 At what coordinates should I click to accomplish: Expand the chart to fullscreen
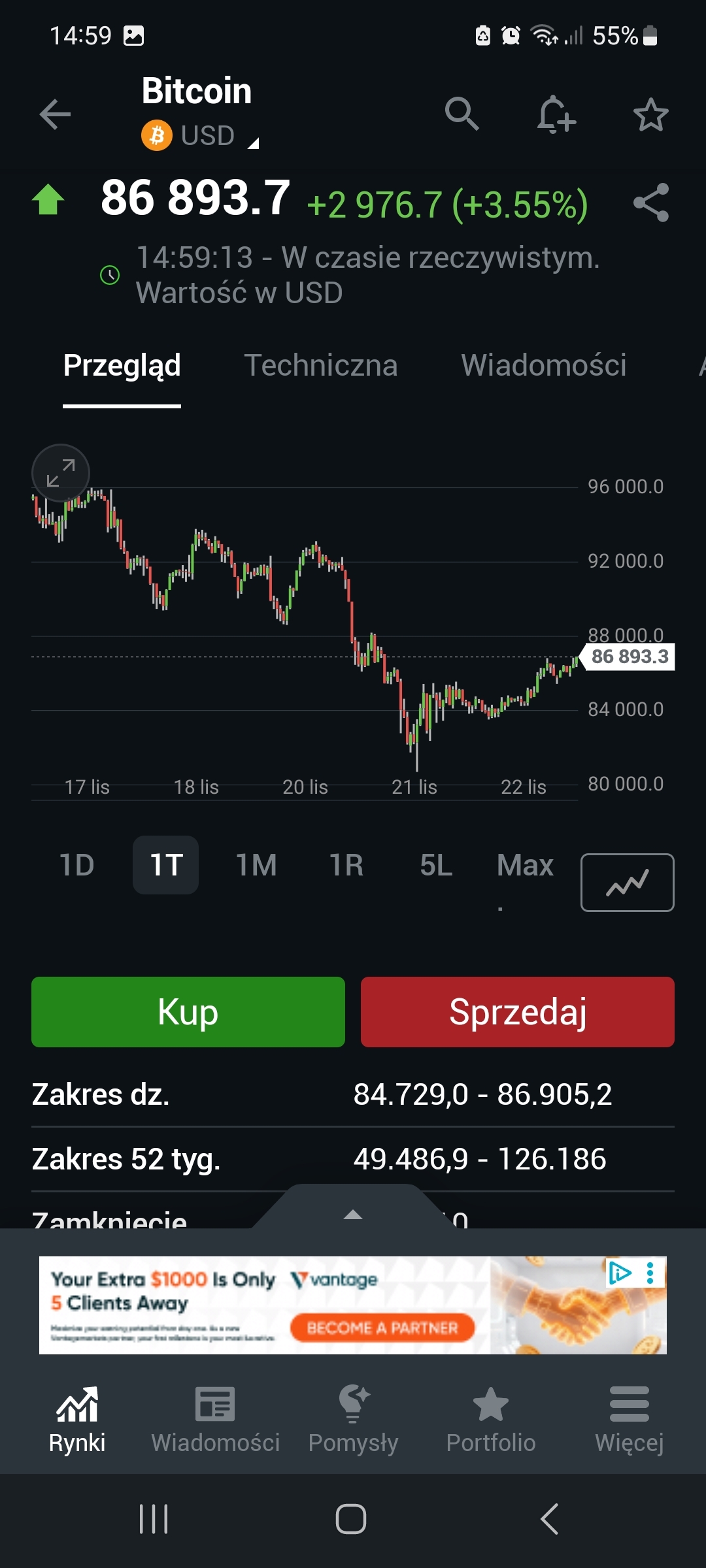click(x=61, y=473)
